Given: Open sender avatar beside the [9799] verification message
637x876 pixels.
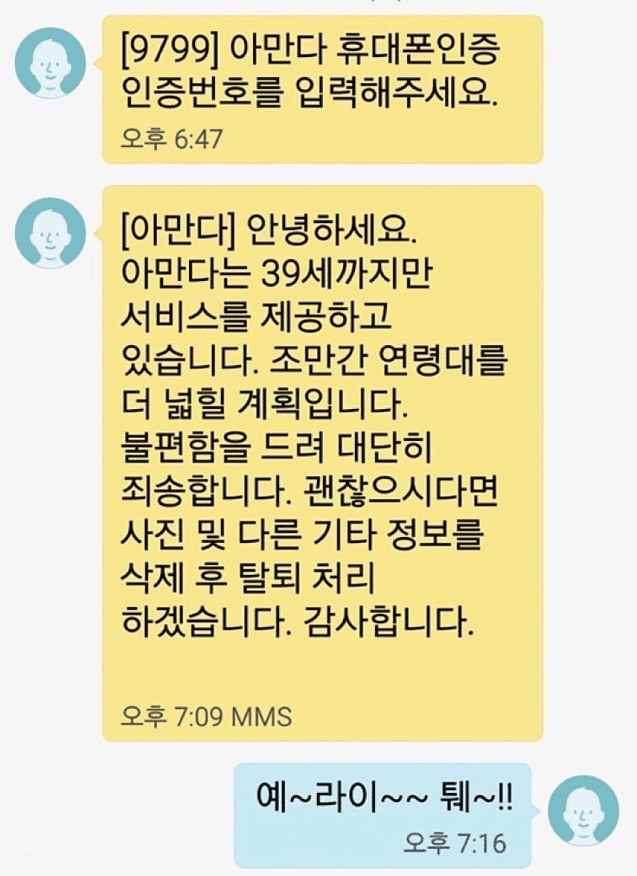Looking at the screenshot, I should pos(50,64).
